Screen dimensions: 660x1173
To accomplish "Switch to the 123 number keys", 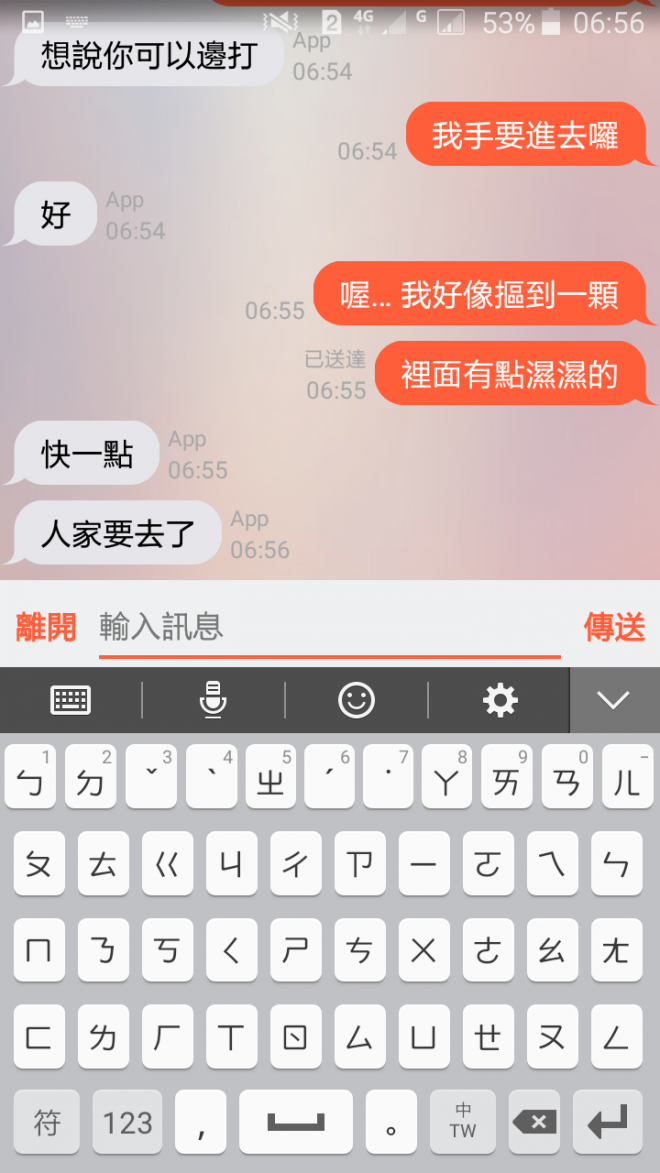I will pos(128,1122).
